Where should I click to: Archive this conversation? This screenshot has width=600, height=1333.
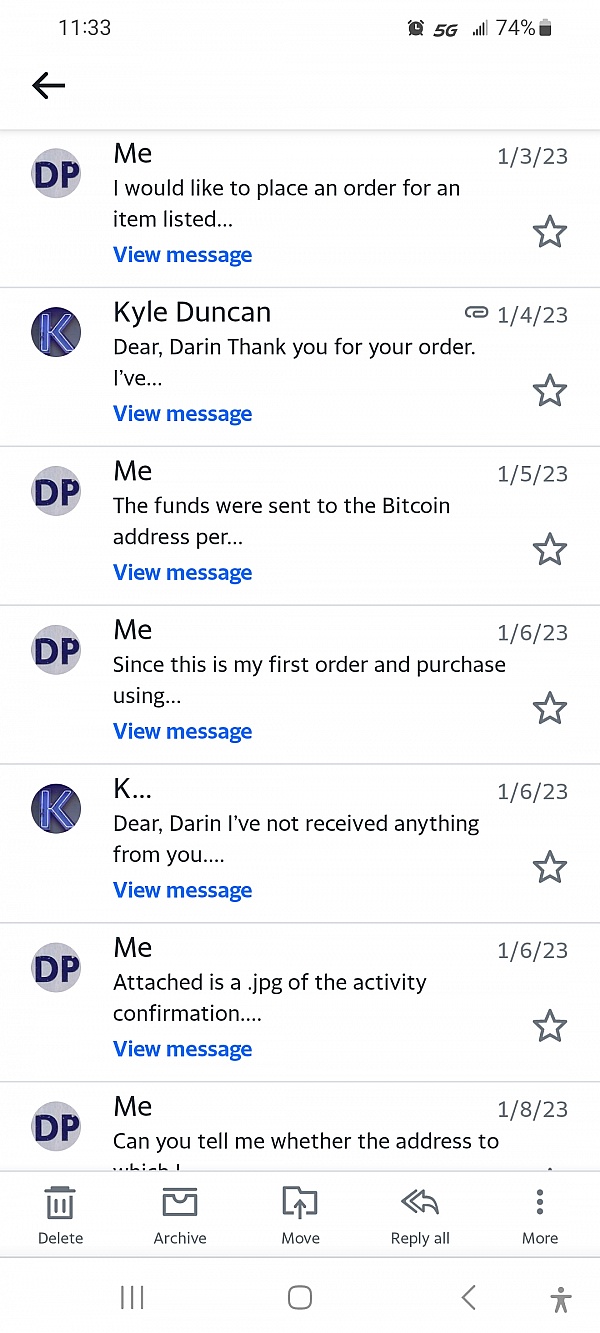[180, 1215]
